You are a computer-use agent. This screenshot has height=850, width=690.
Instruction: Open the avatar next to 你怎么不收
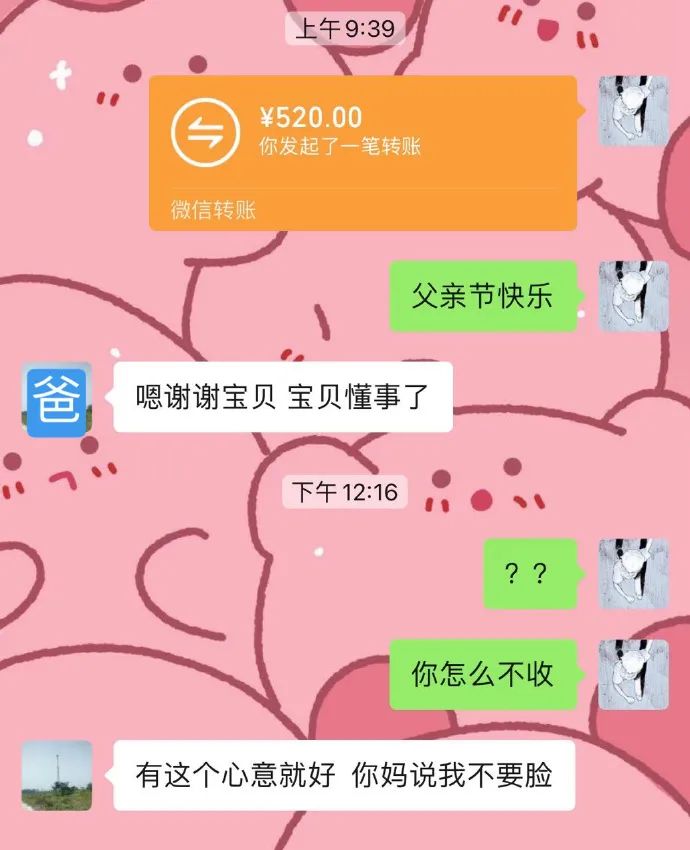633,675
